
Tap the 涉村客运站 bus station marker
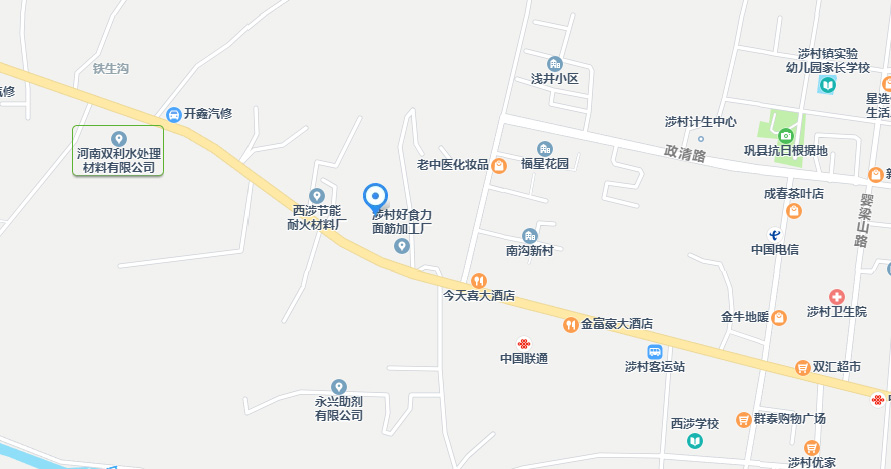click(655, 351)
